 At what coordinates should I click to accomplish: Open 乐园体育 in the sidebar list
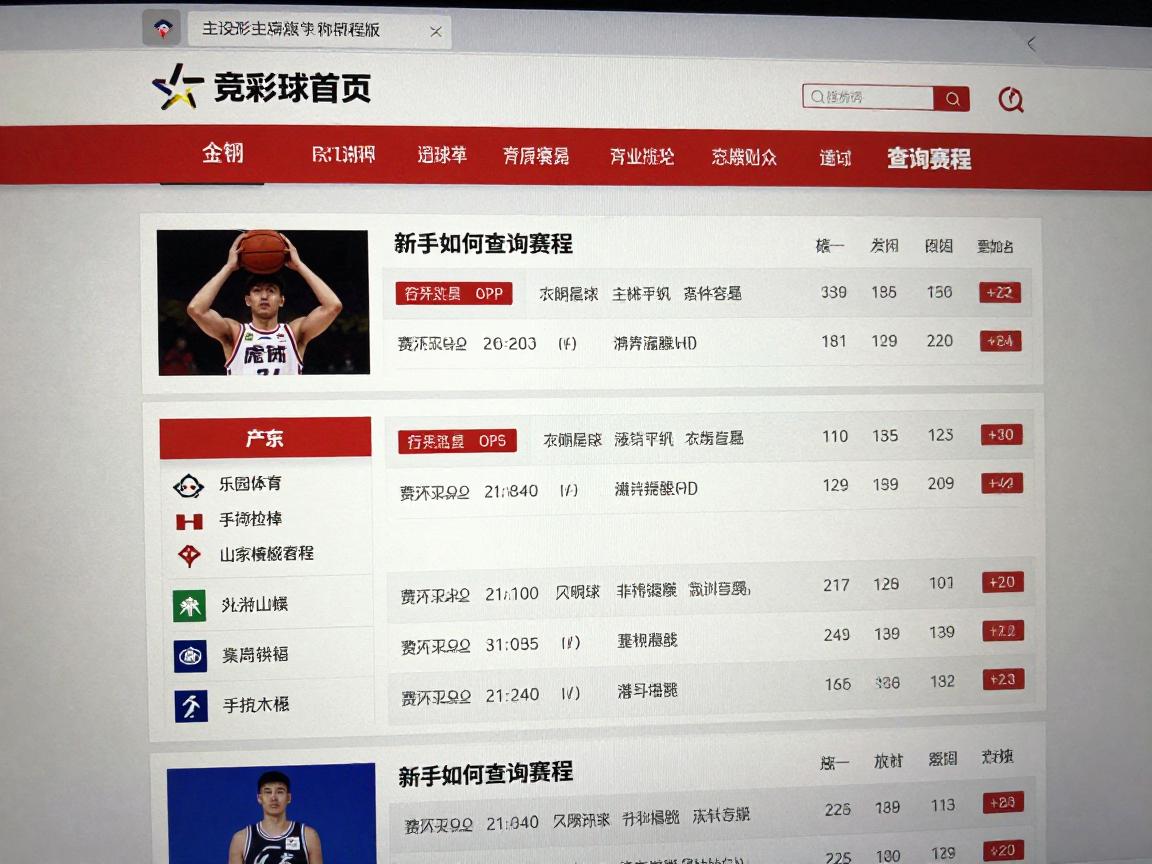pos(250,484)
